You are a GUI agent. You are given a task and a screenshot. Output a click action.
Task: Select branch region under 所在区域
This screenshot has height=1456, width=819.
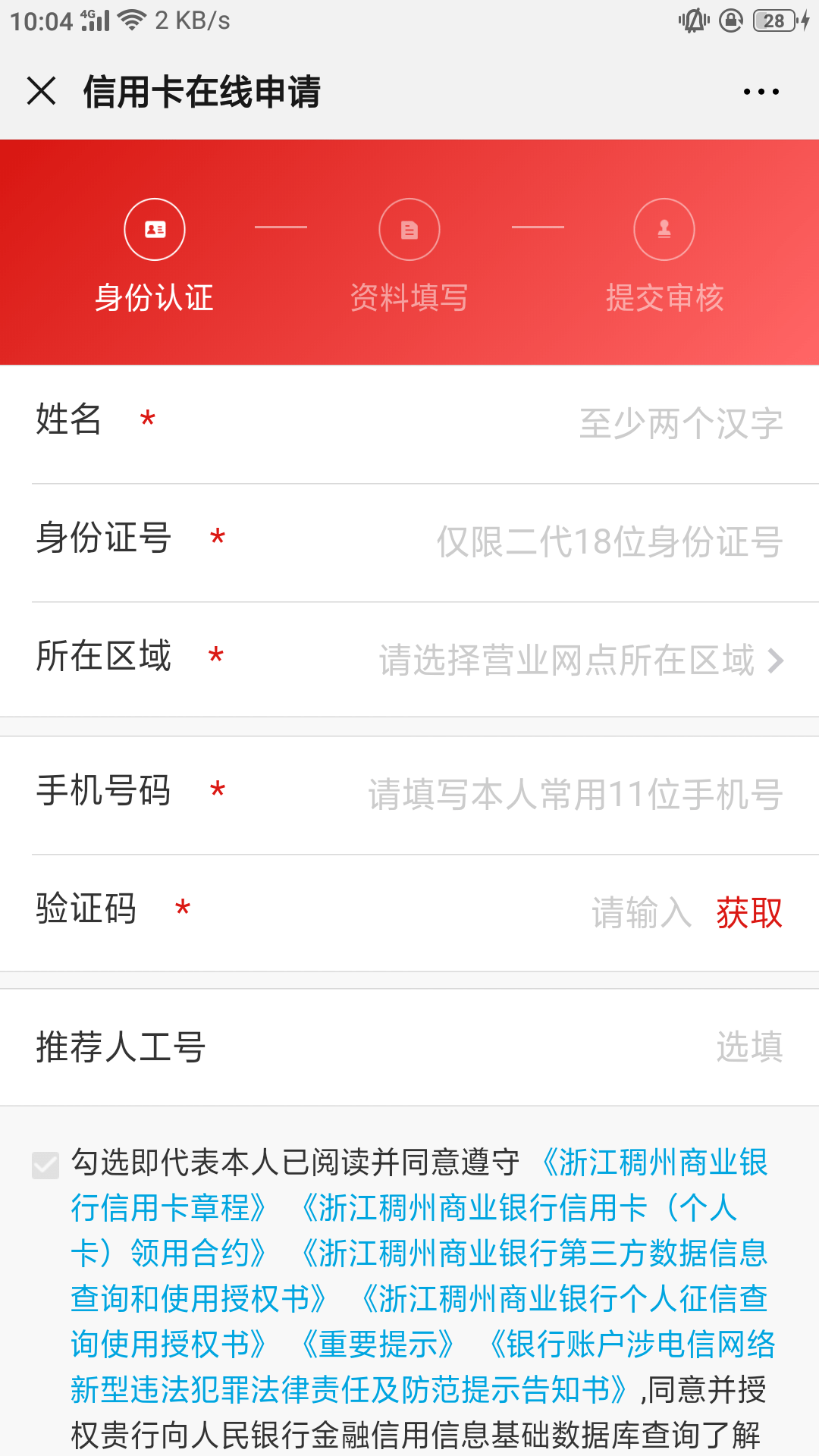pos(580,660)
